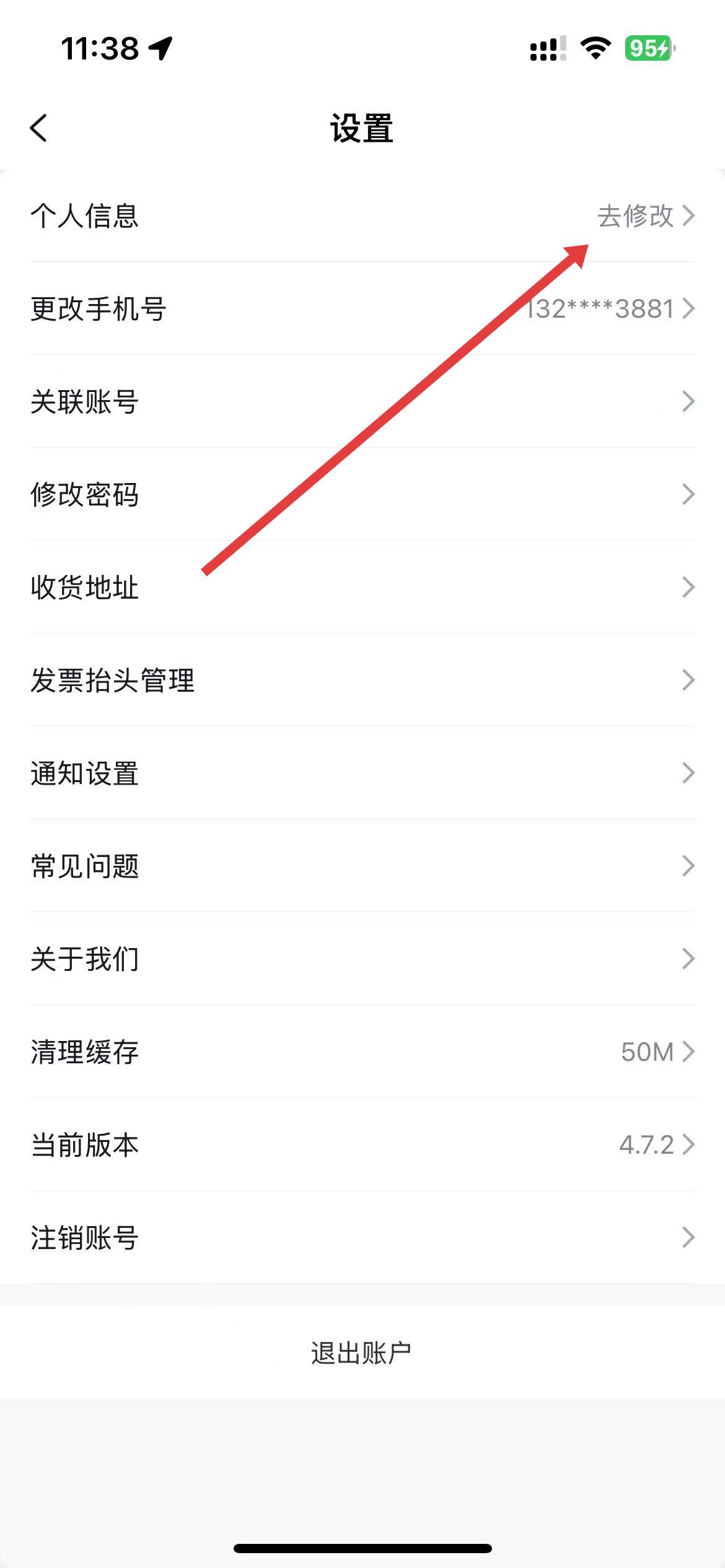Open the 关于我们 page
The height and width of the screenshot is (1568, 725).
tap(362, 959)
